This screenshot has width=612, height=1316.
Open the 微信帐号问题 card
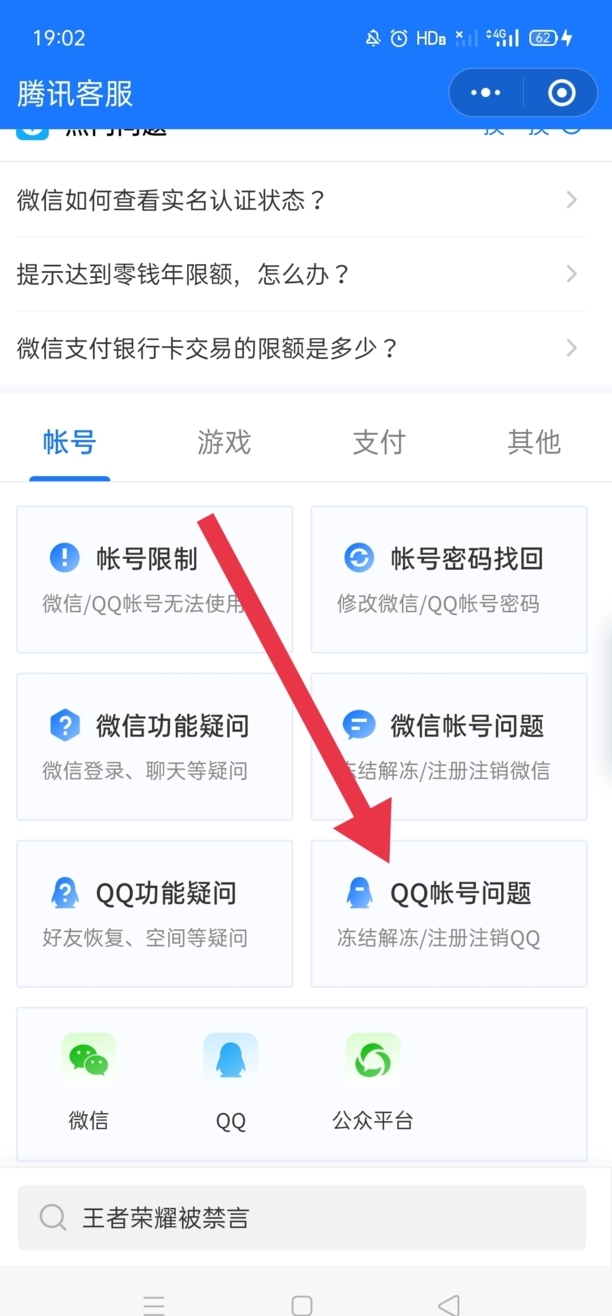[x=449, y=746]
